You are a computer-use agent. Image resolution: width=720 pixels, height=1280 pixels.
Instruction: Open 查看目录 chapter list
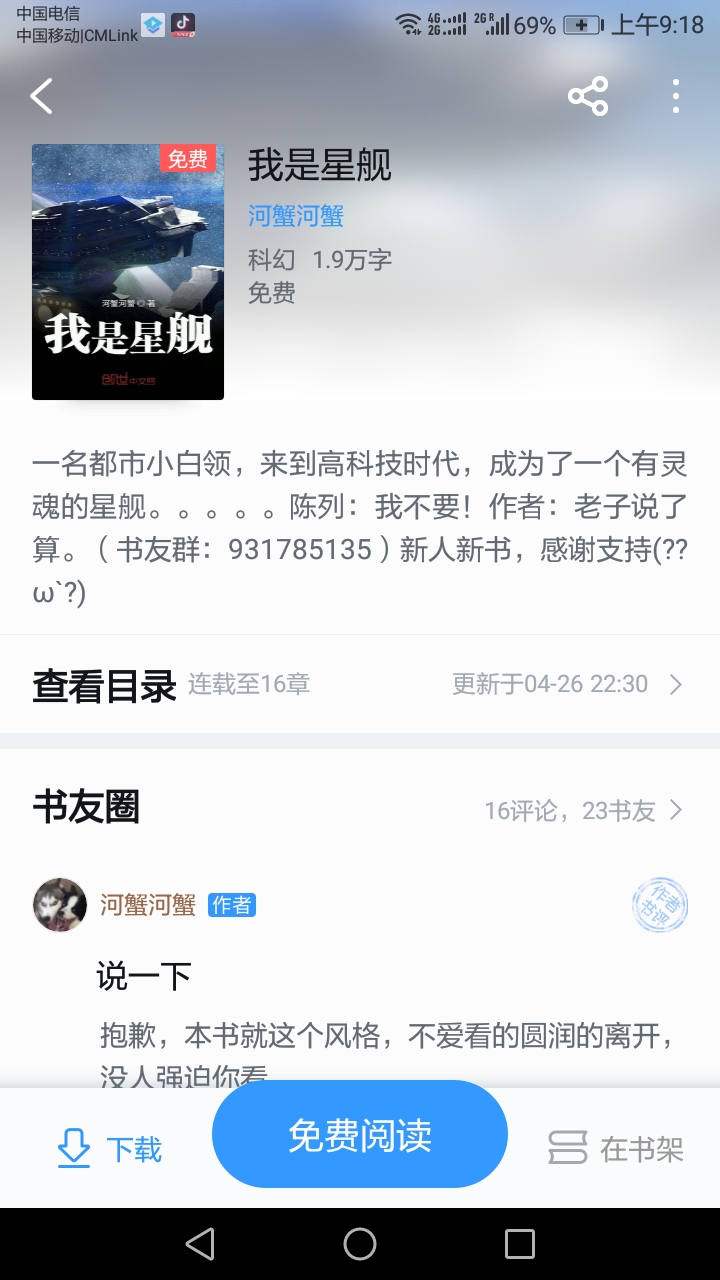click(x=358, y=684)
